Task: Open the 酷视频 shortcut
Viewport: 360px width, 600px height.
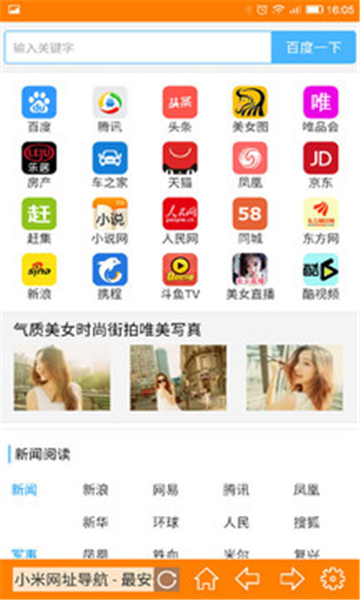Action: (x=321, y=277)
